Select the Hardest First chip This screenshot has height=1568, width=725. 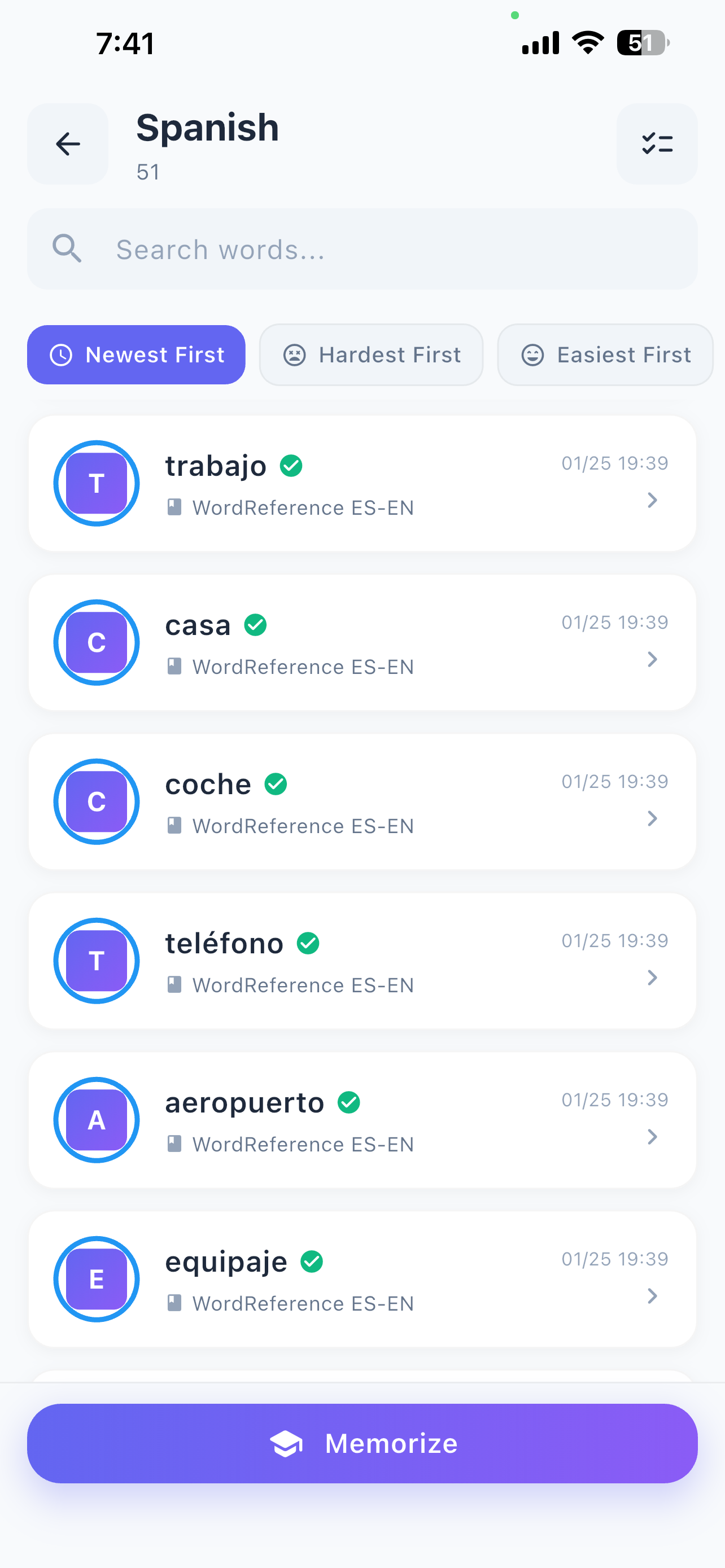pos(372,355)
